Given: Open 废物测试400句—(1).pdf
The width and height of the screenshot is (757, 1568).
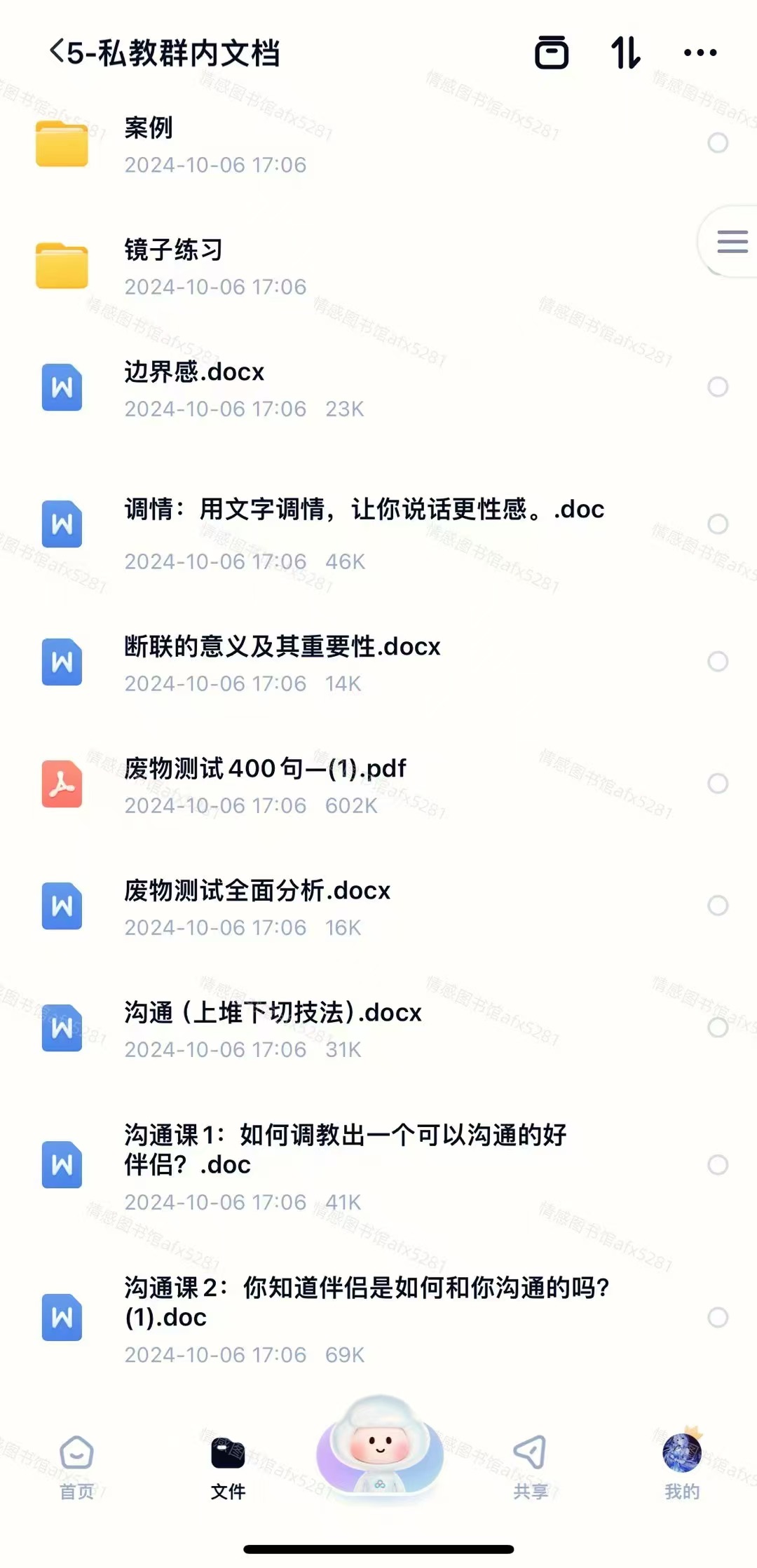Looking at the screenshot, I should (378, 784).
